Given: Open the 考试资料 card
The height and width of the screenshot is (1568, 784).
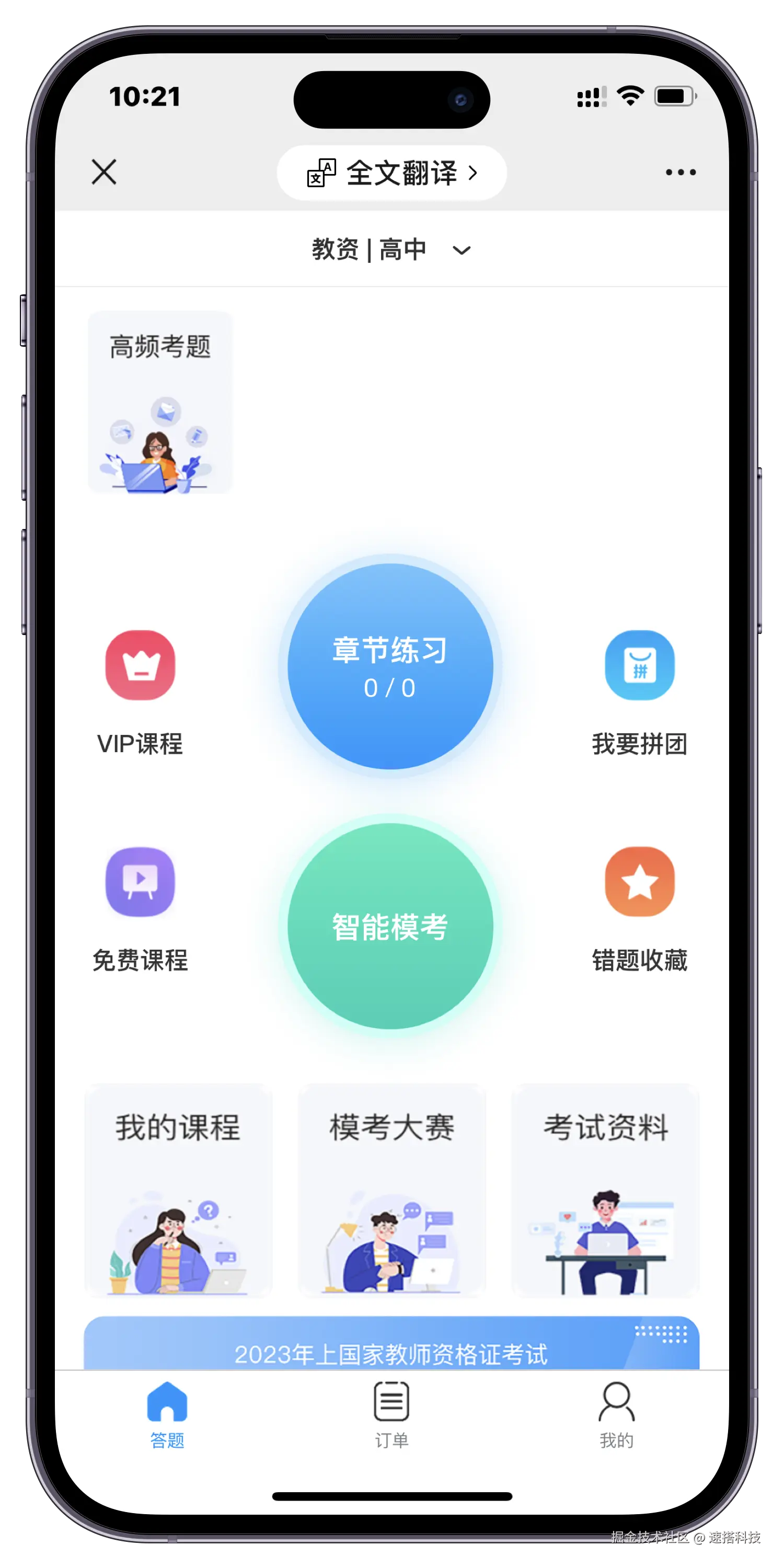Looking at the screenshot, I should click(x=605, y=1190).
